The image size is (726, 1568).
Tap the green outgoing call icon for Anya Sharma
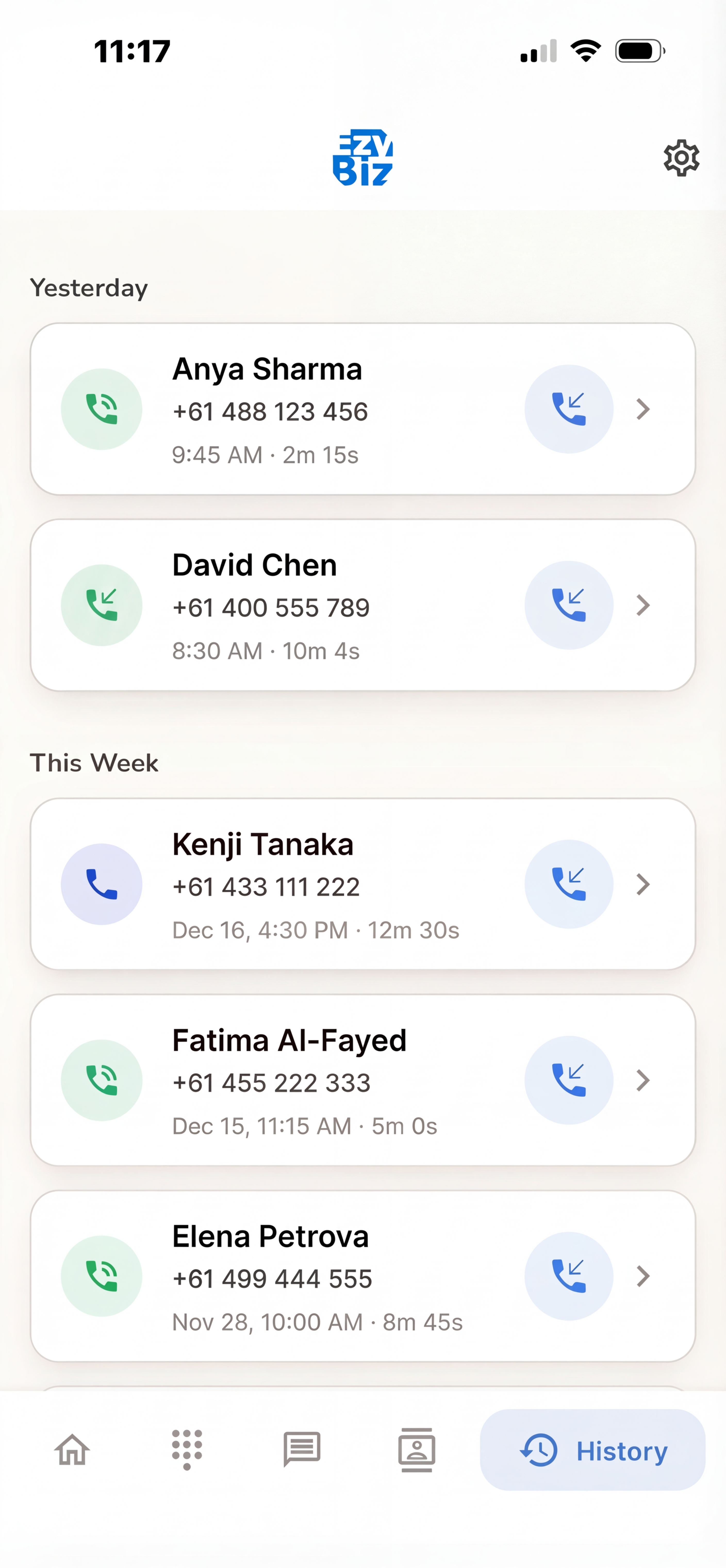click(101, 409)
